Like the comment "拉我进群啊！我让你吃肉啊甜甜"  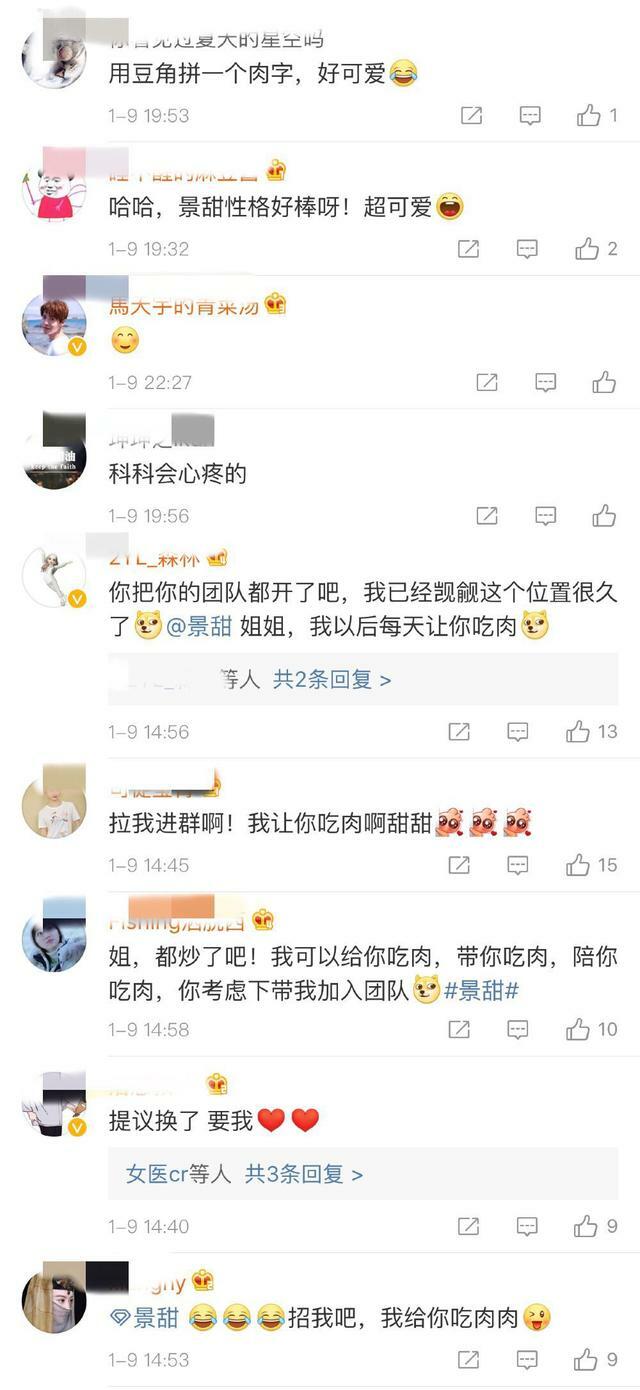point(578,865)
